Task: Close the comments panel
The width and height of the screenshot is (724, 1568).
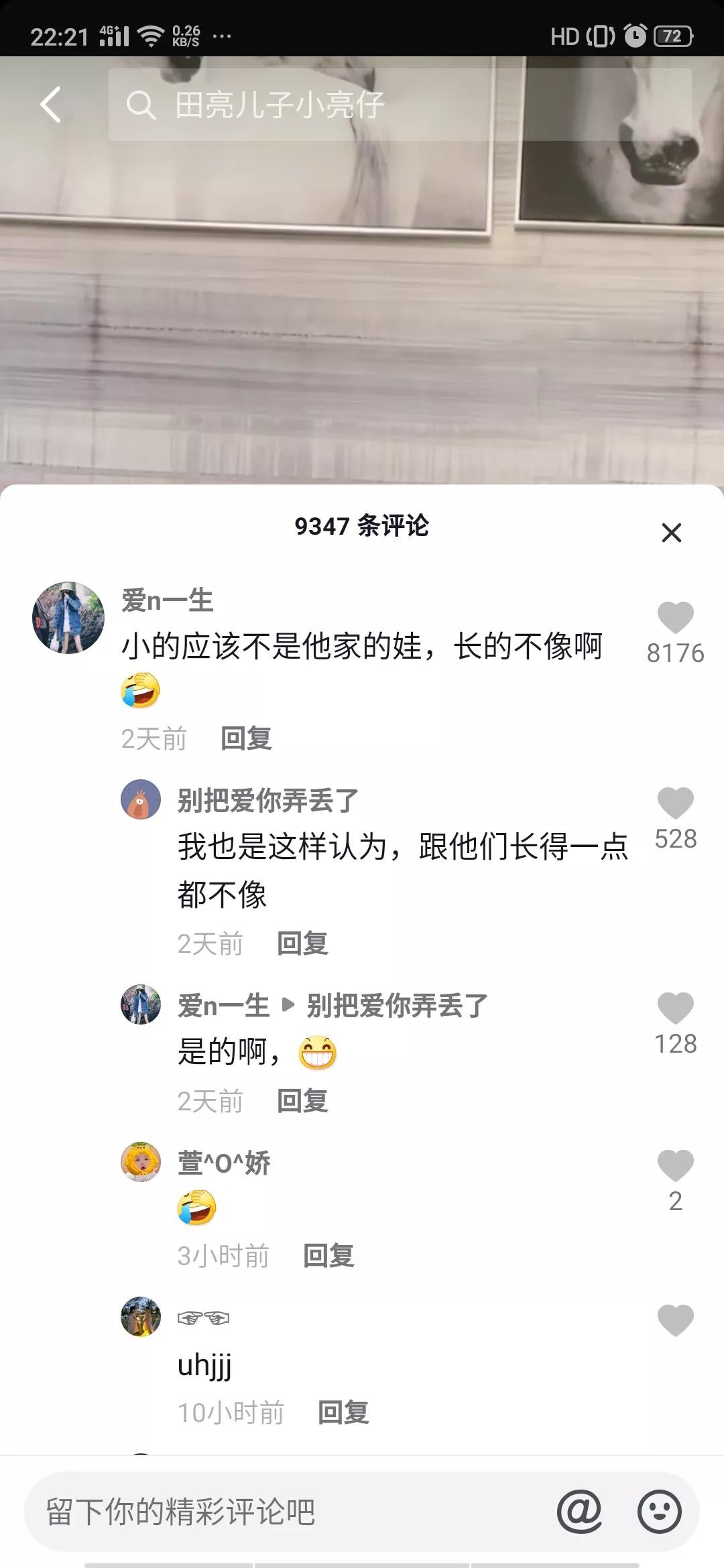Action: (x=671, y=533)
